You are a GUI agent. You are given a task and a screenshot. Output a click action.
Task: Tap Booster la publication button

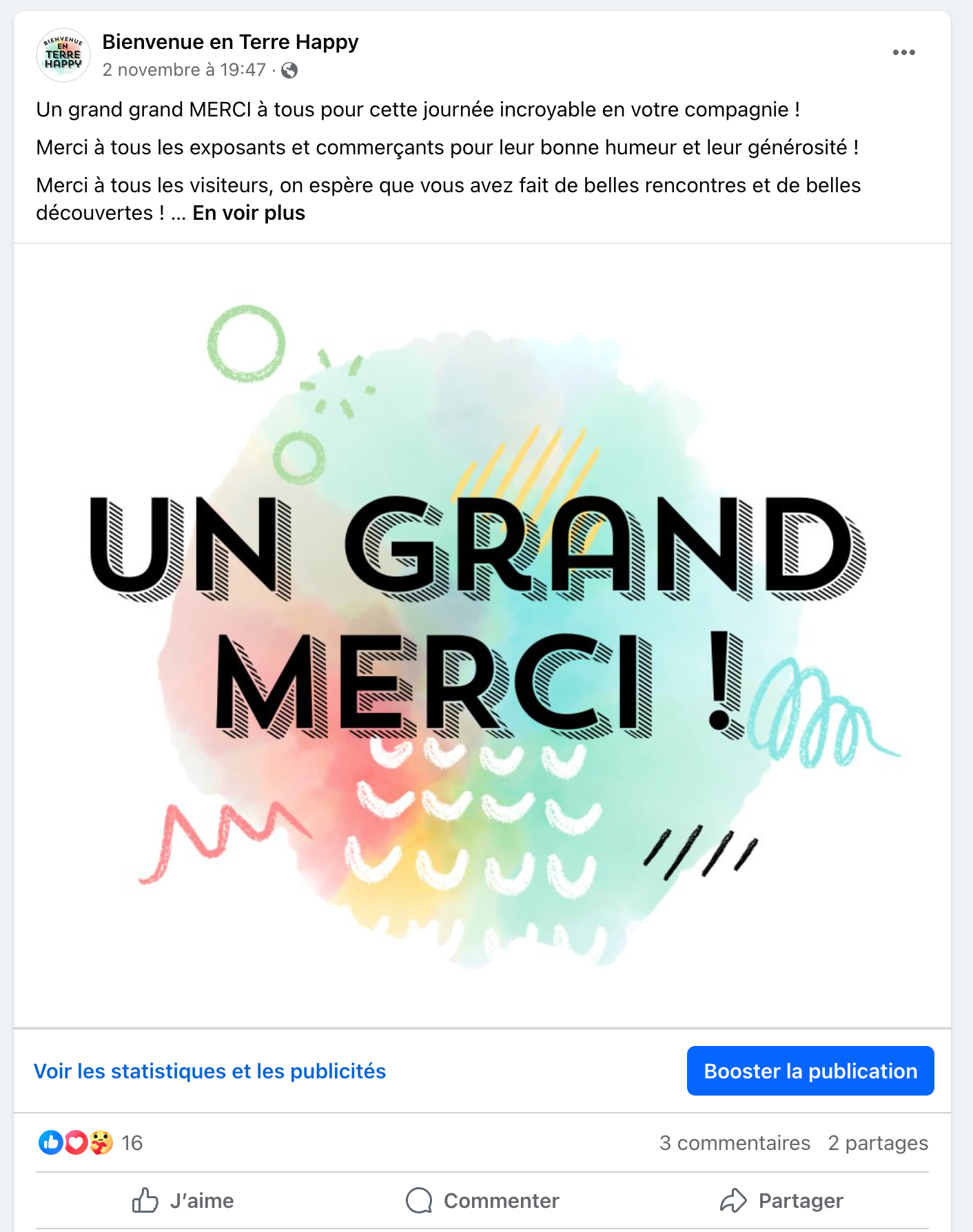coord(810,1071)
